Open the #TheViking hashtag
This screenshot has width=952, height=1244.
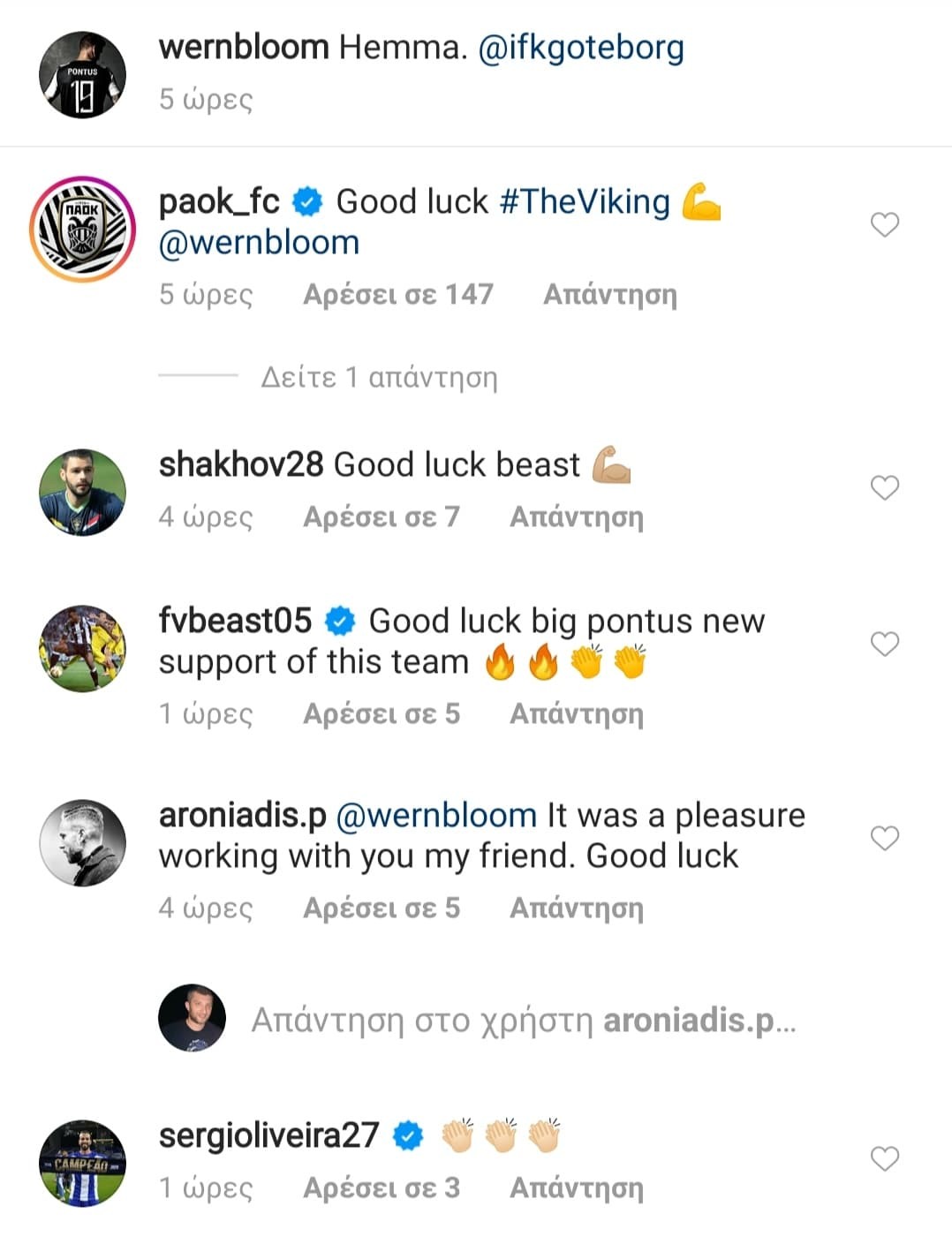(x=585, y=202)
